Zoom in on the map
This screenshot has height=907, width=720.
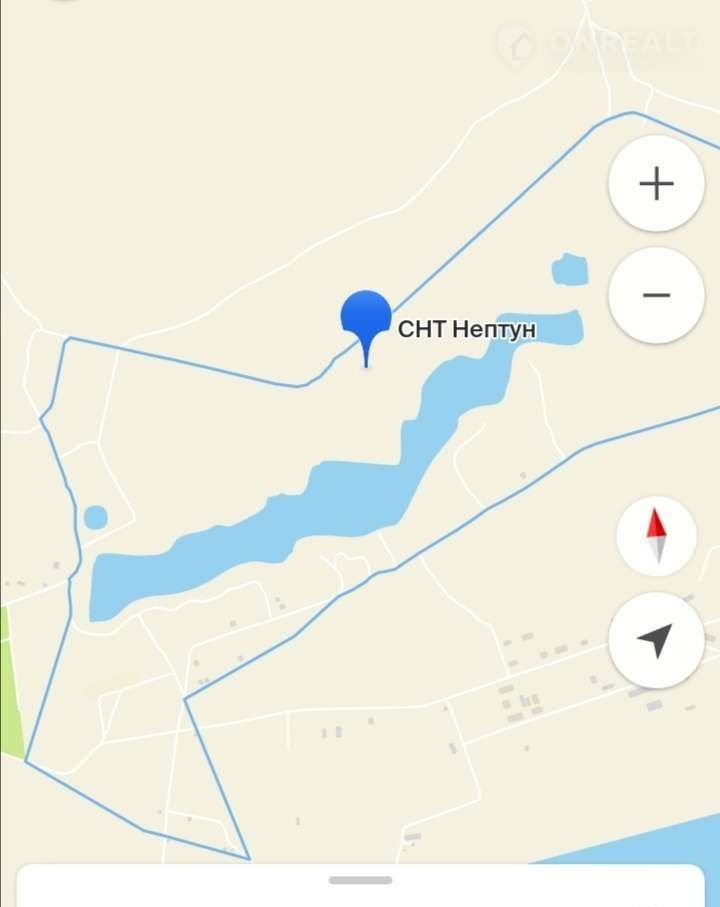click(656, 184)
